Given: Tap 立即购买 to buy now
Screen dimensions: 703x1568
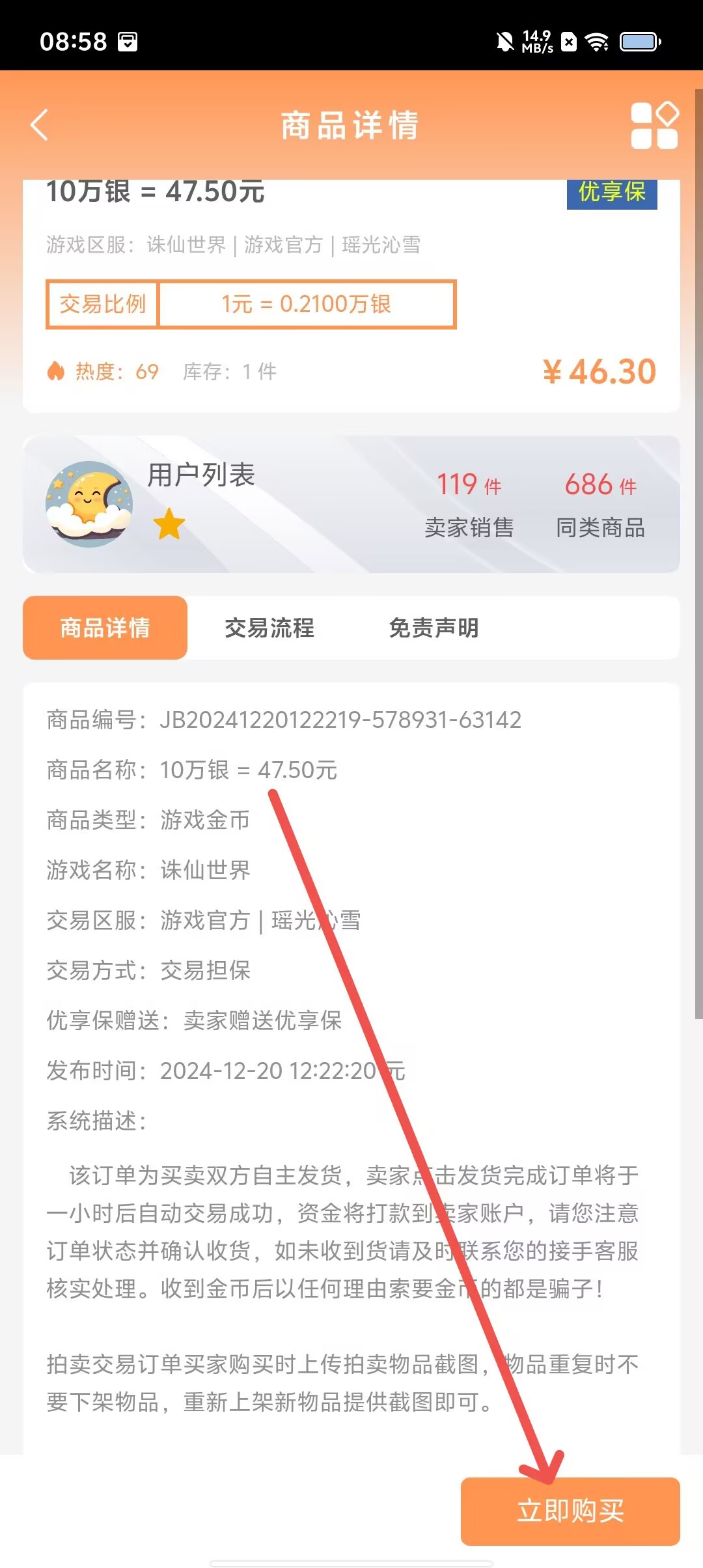Looking at the screenshot, I should click(570, 1511).
